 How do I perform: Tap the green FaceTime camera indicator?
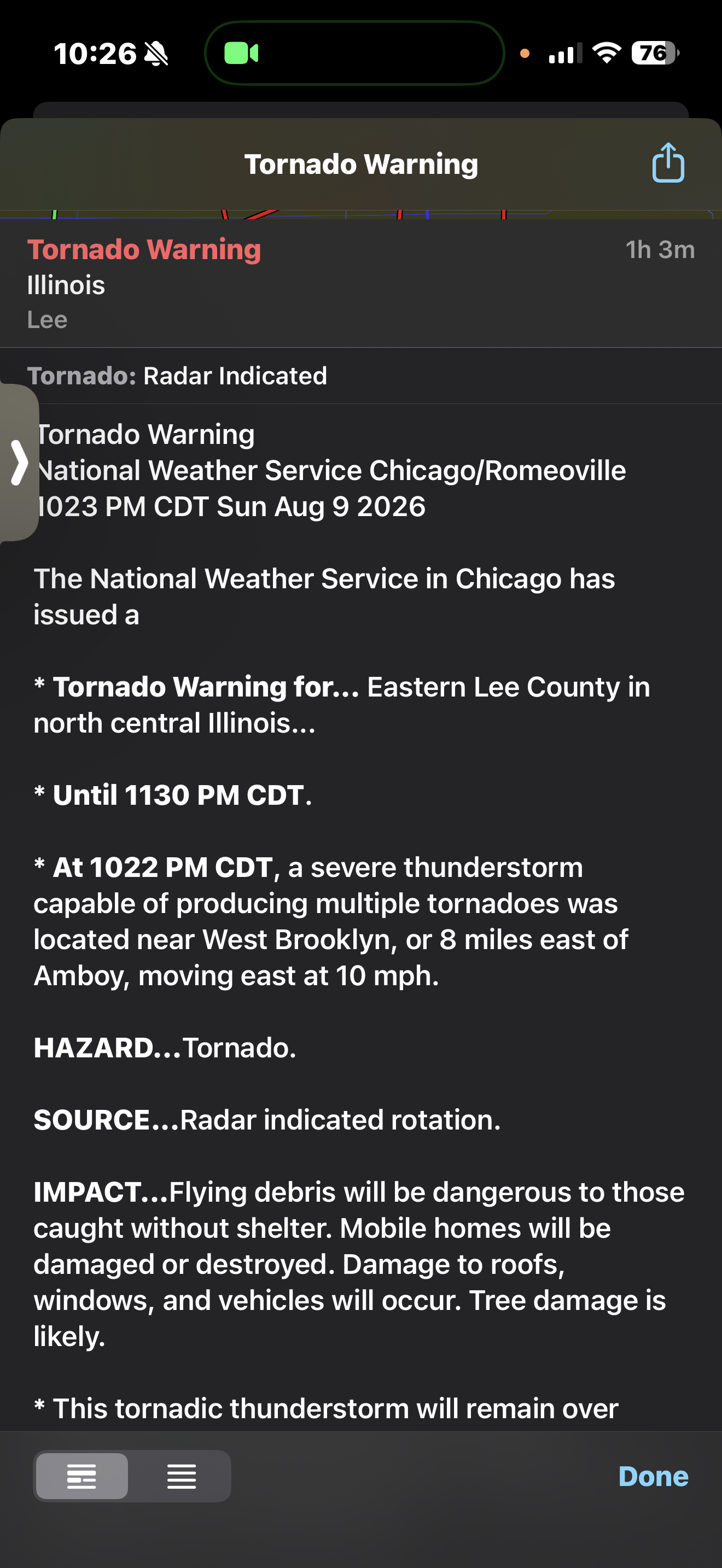coord(241,54)
